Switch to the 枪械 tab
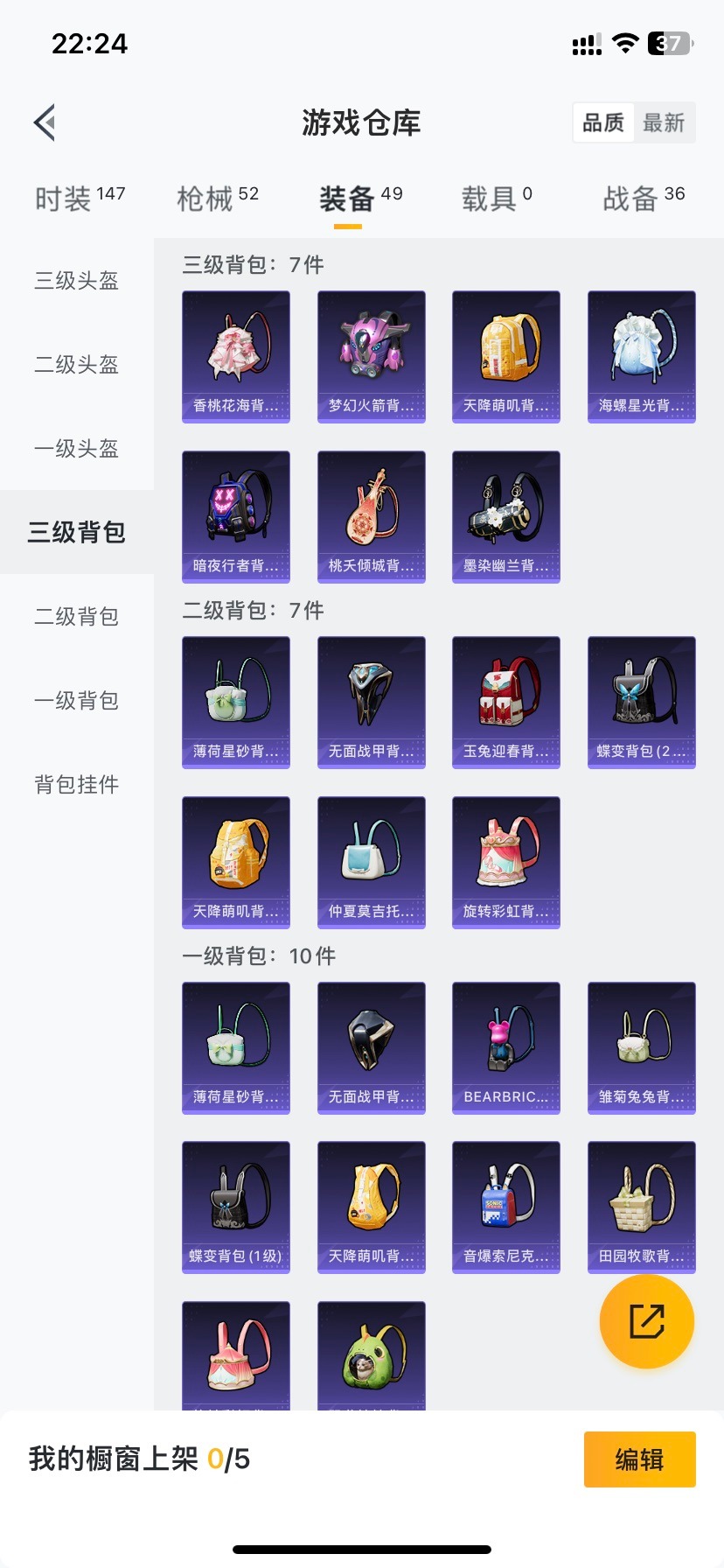This screenshot has height=1568, width=724. point(217,199)
